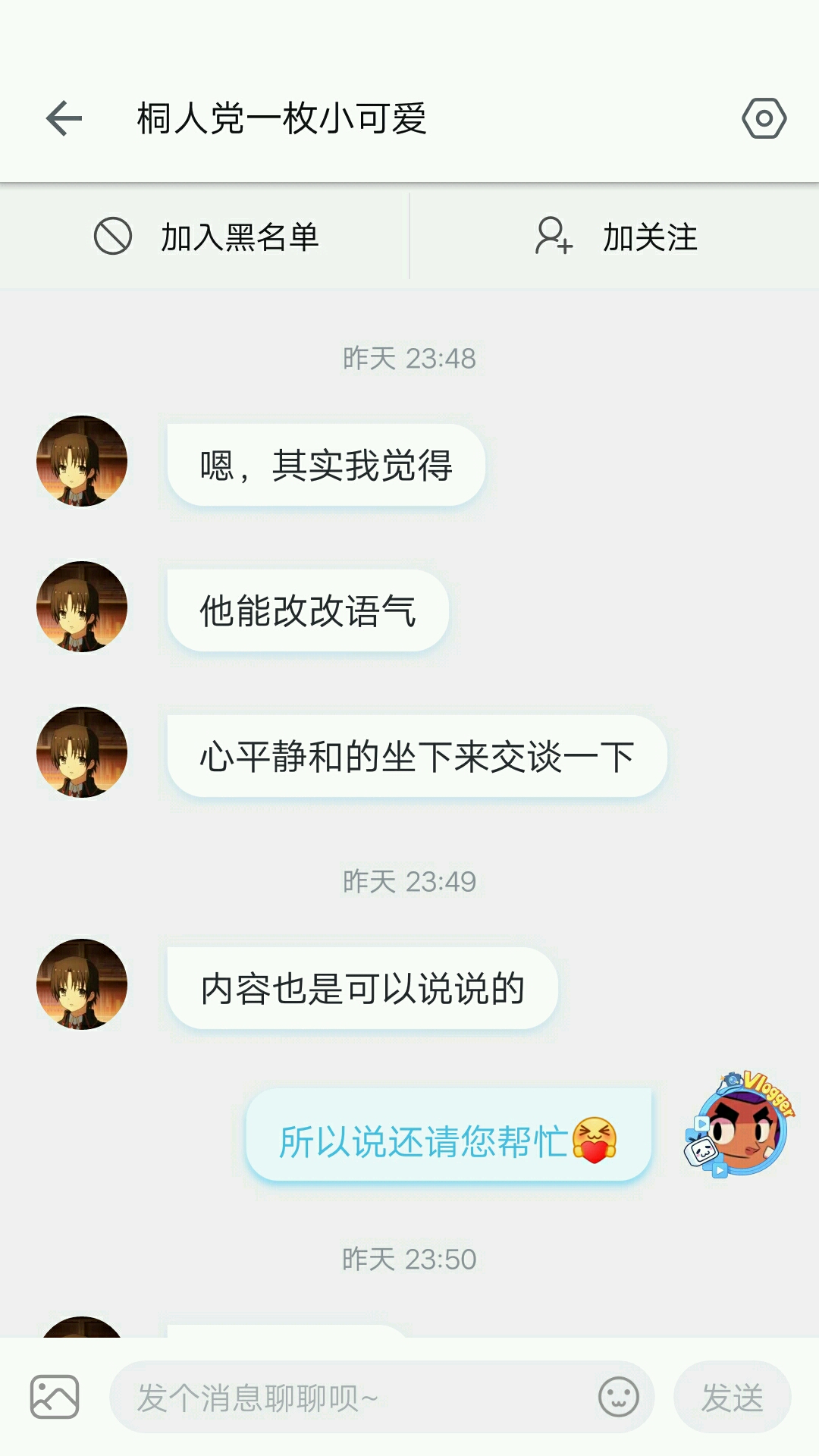Open sender's avatar beside 嗯，其实我觉得
Image resolution: width=819 pixels, height=1456 pixels.
[x=82, y=461]
